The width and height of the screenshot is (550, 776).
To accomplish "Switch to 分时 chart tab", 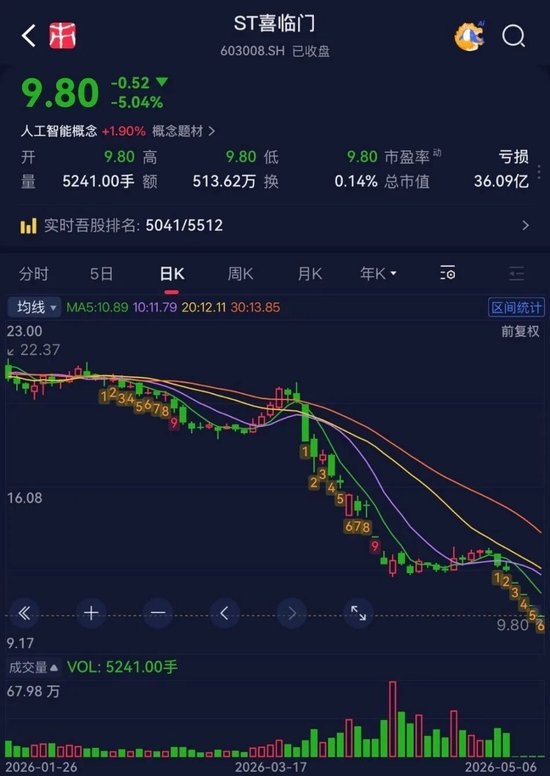I will (x=34, y=274).
